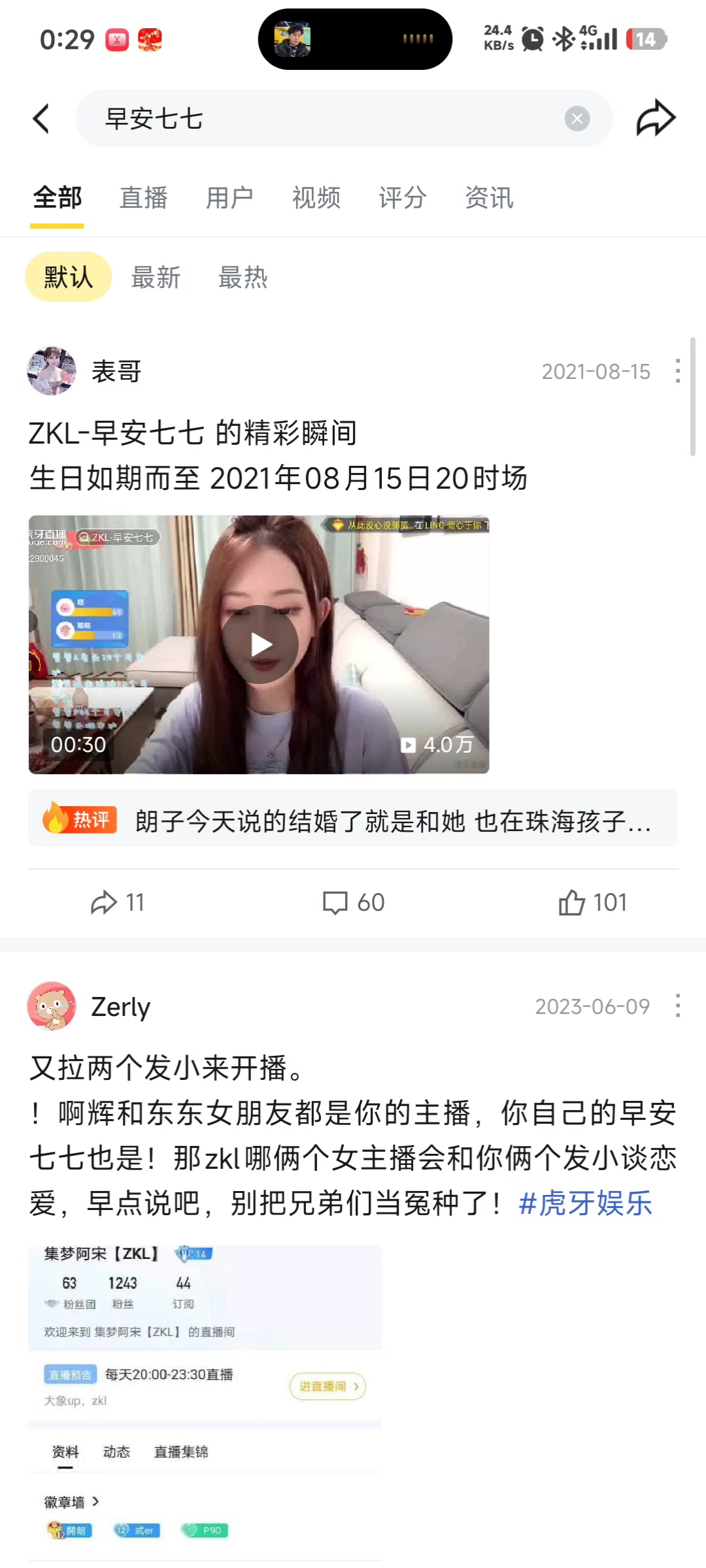The height and width of the screenshot is (1568, 706).
Task: Switch to the 用户 tab
Action: tap(229, 198)
